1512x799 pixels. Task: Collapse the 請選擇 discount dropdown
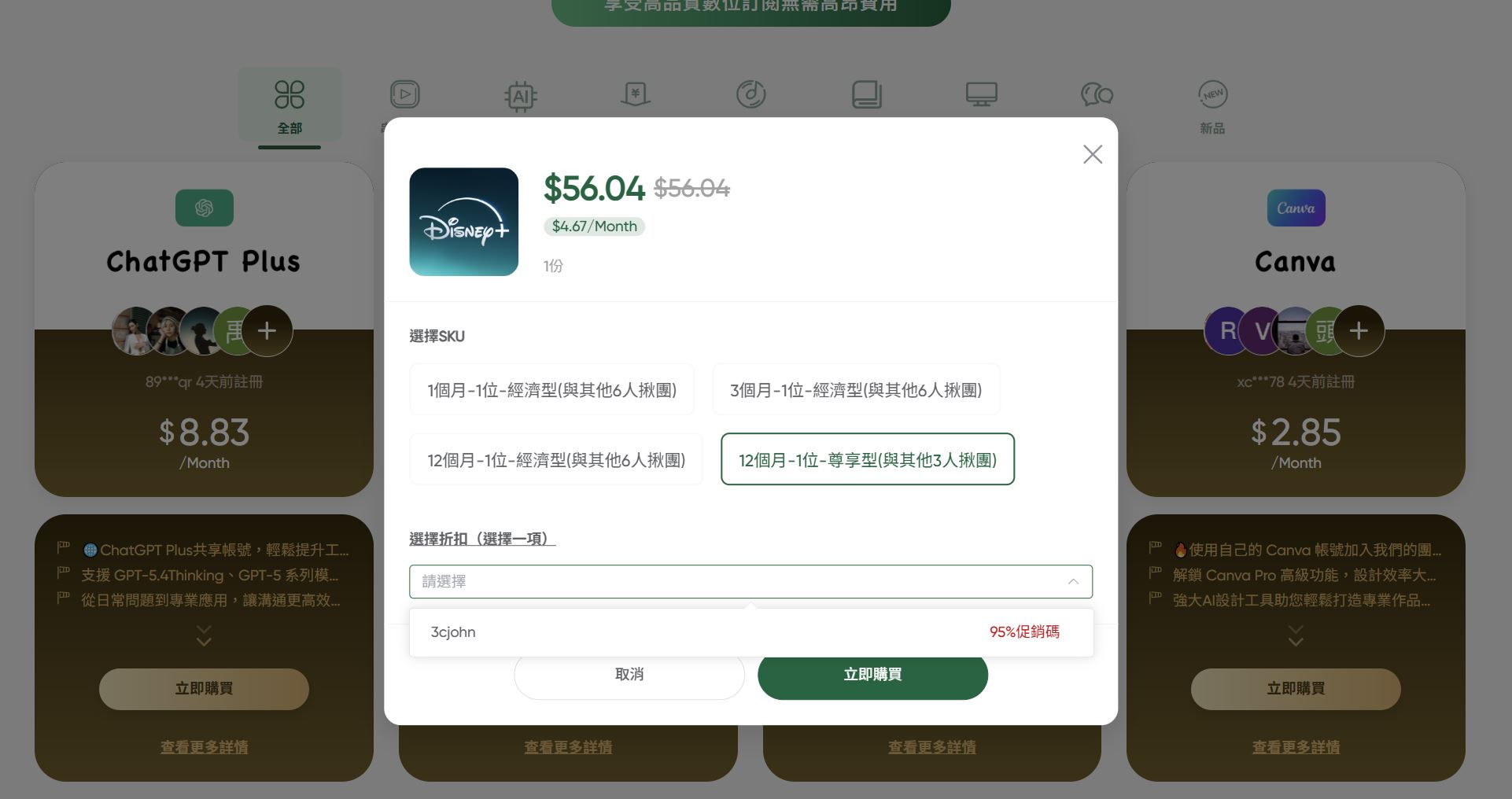tap(1072, 582)
